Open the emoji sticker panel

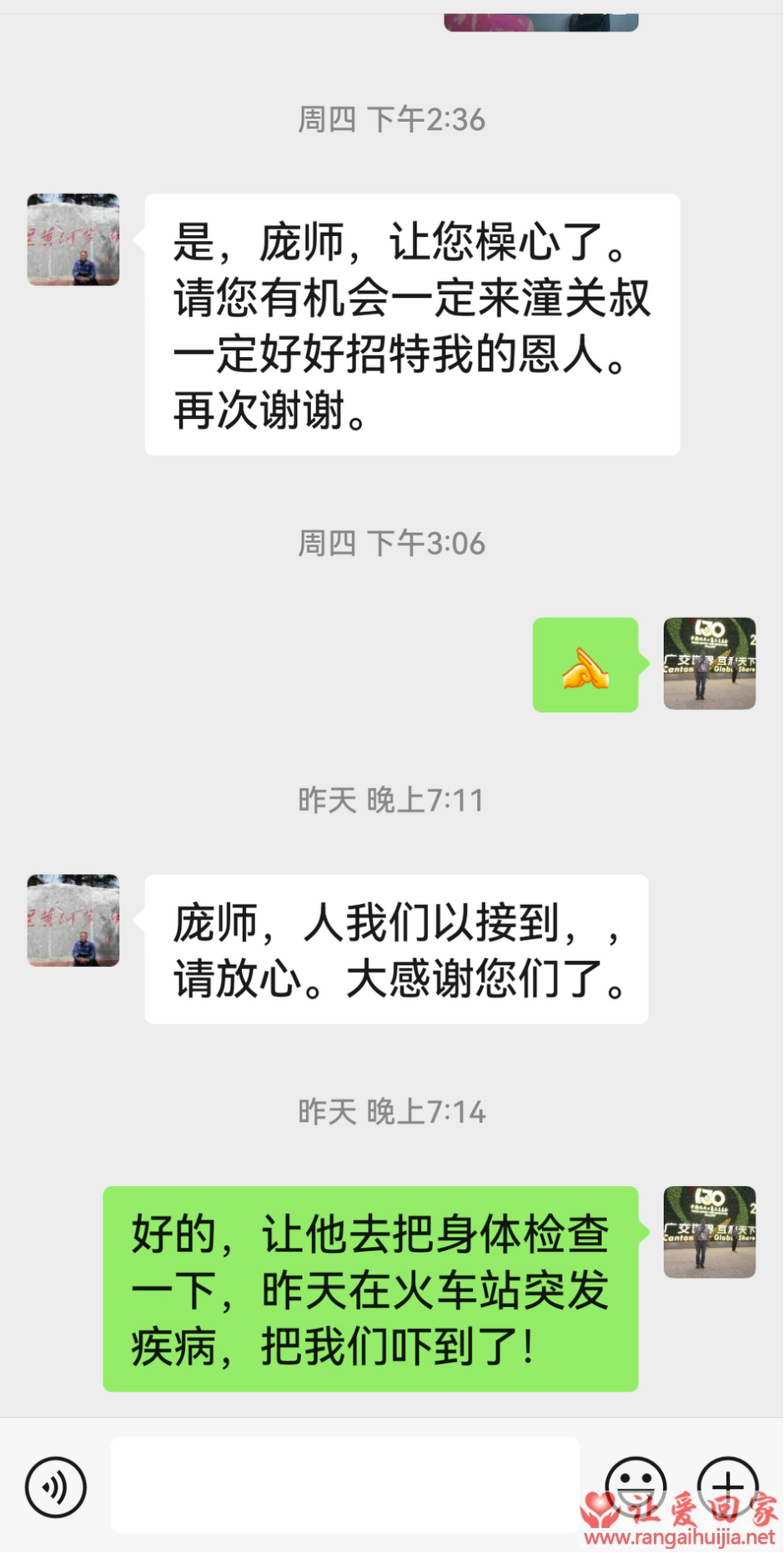636,1486
